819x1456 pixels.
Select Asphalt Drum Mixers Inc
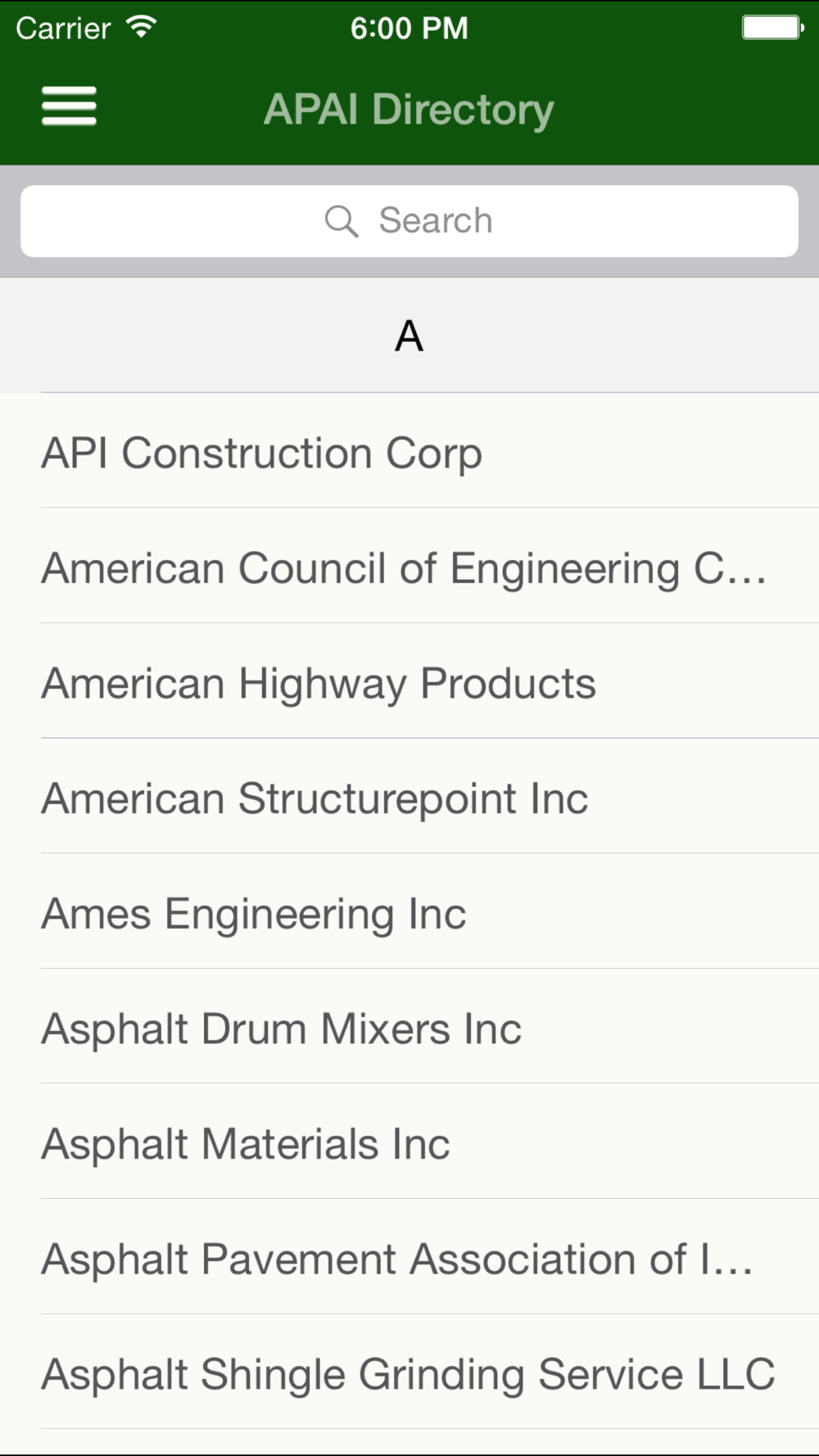[409, 1026]
